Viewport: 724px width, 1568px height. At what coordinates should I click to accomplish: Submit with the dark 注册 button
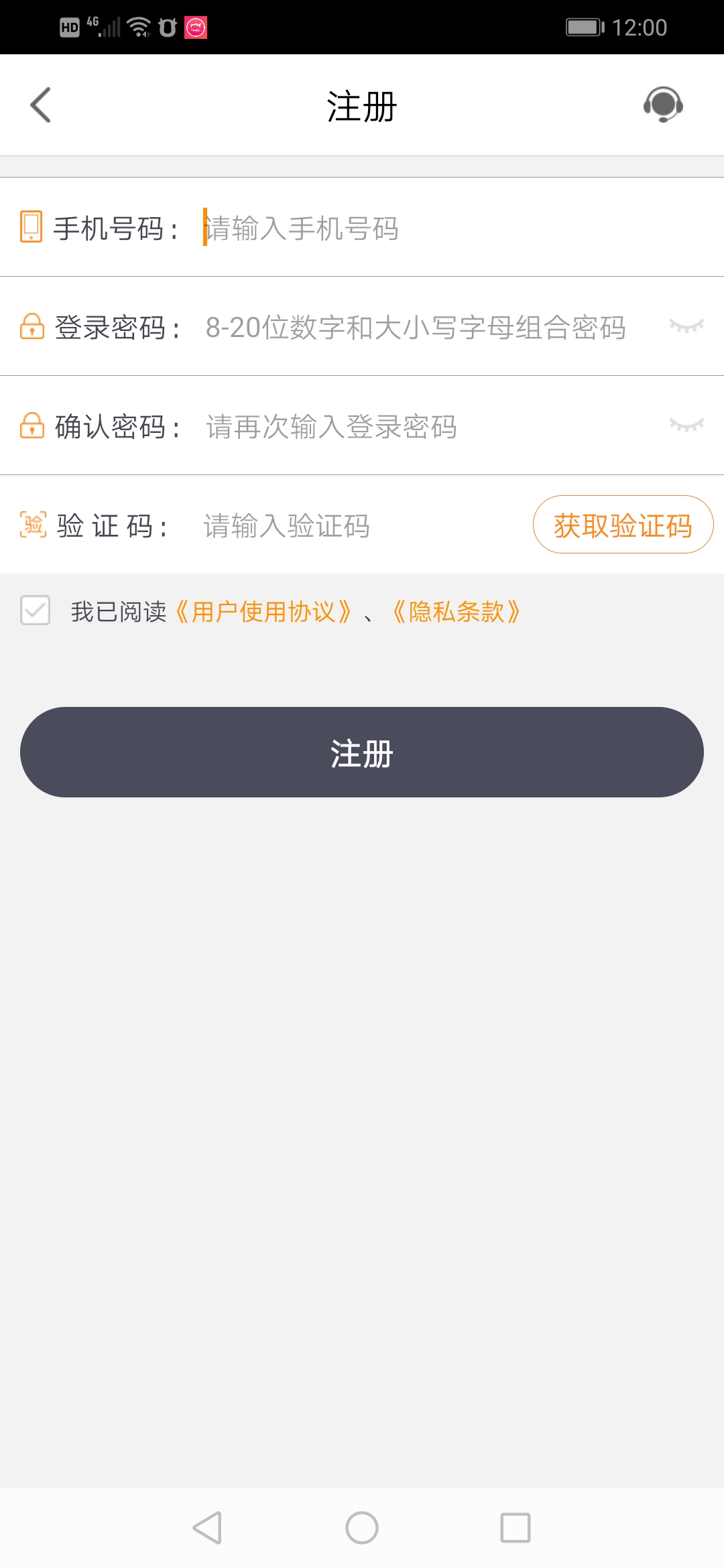(x=362, y=752)
